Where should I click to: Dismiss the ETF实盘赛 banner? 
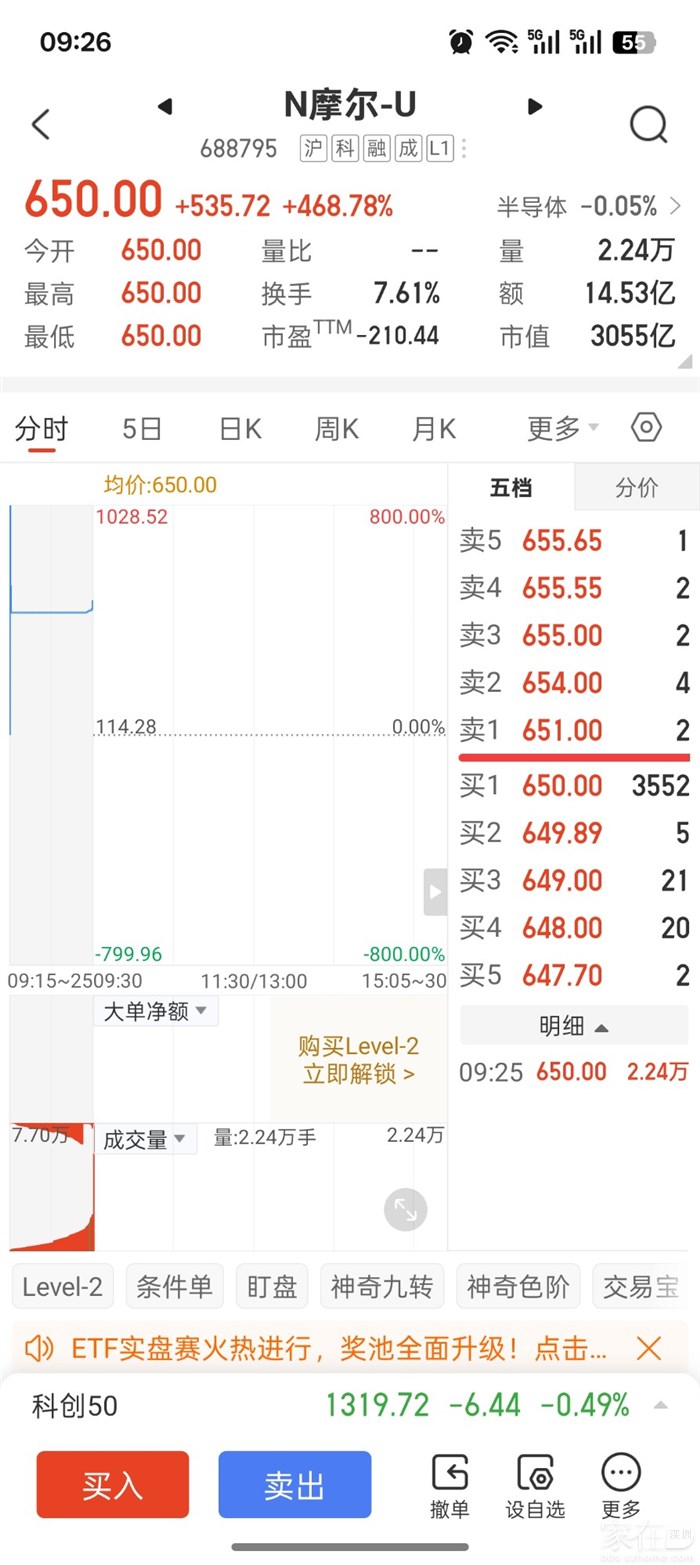(649, 1348)
